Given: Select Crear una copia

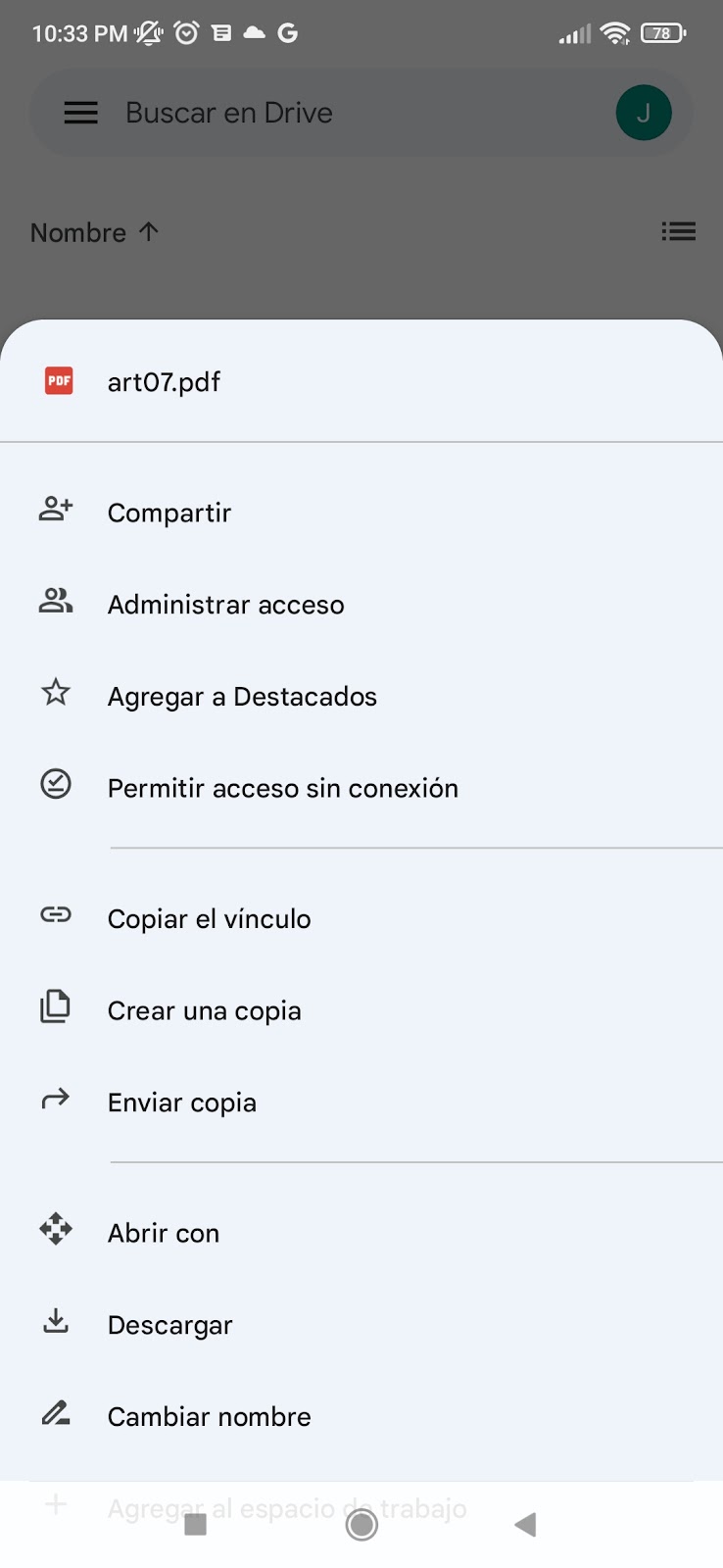Looking at the screenshot, I should pyautogui.click(x=204, y=1010).
